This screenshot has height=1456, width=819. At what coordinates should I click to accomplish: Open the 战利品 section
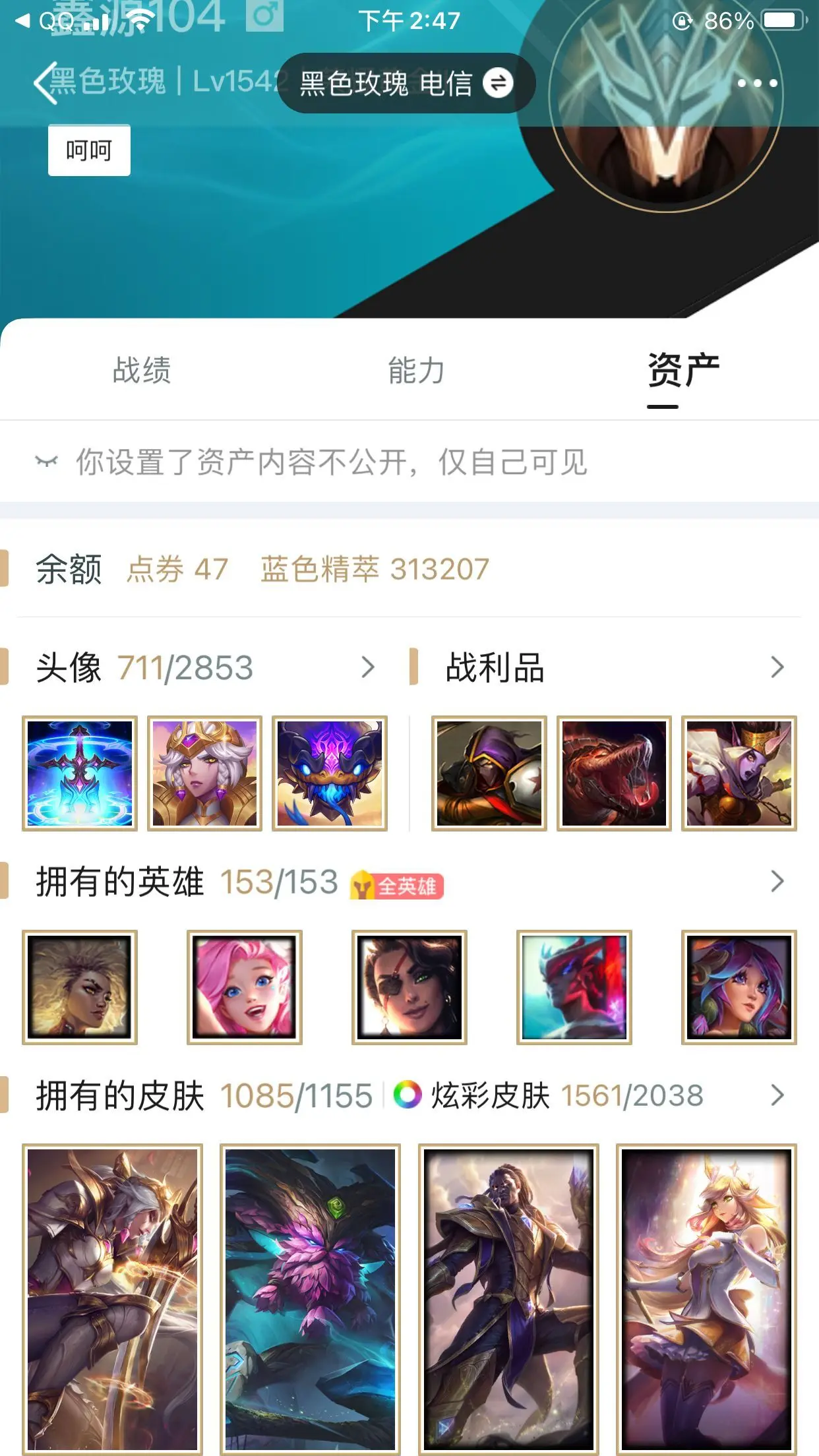pos(604,667)
